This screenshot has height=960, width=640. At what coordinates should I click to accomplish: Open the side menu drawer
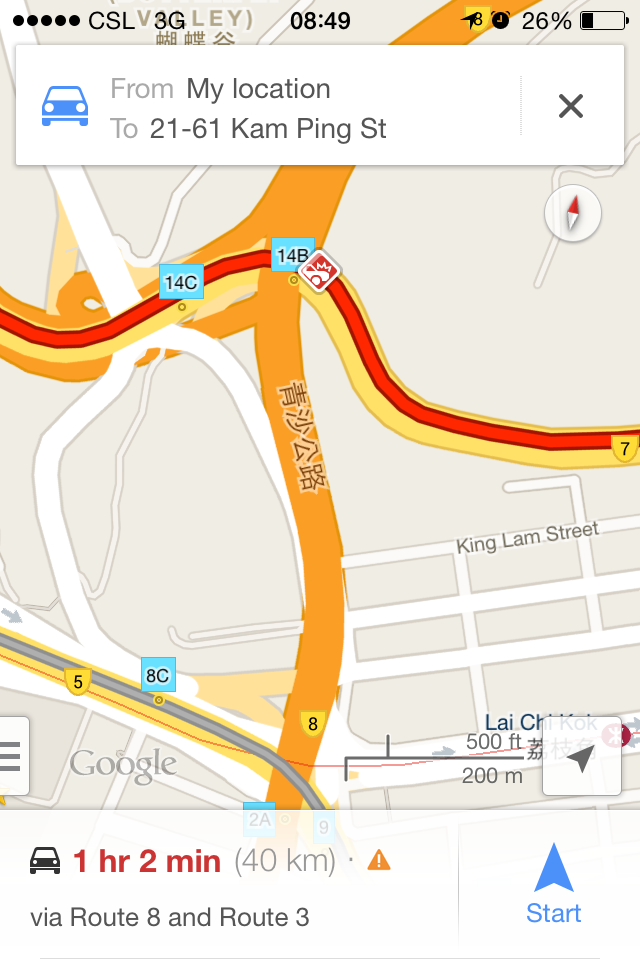click(x=12, y=756)
